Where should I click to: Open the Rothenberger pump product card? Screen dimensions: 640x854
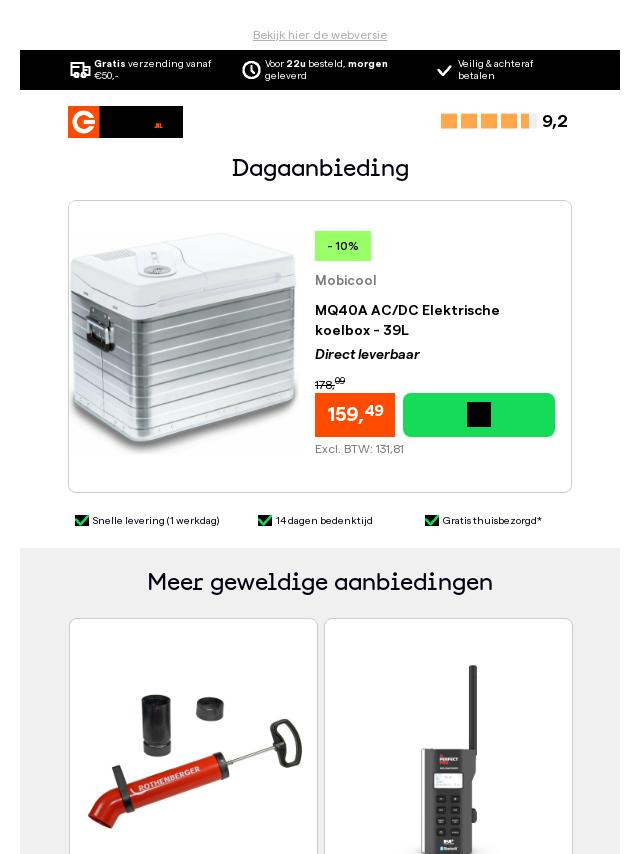193,740
